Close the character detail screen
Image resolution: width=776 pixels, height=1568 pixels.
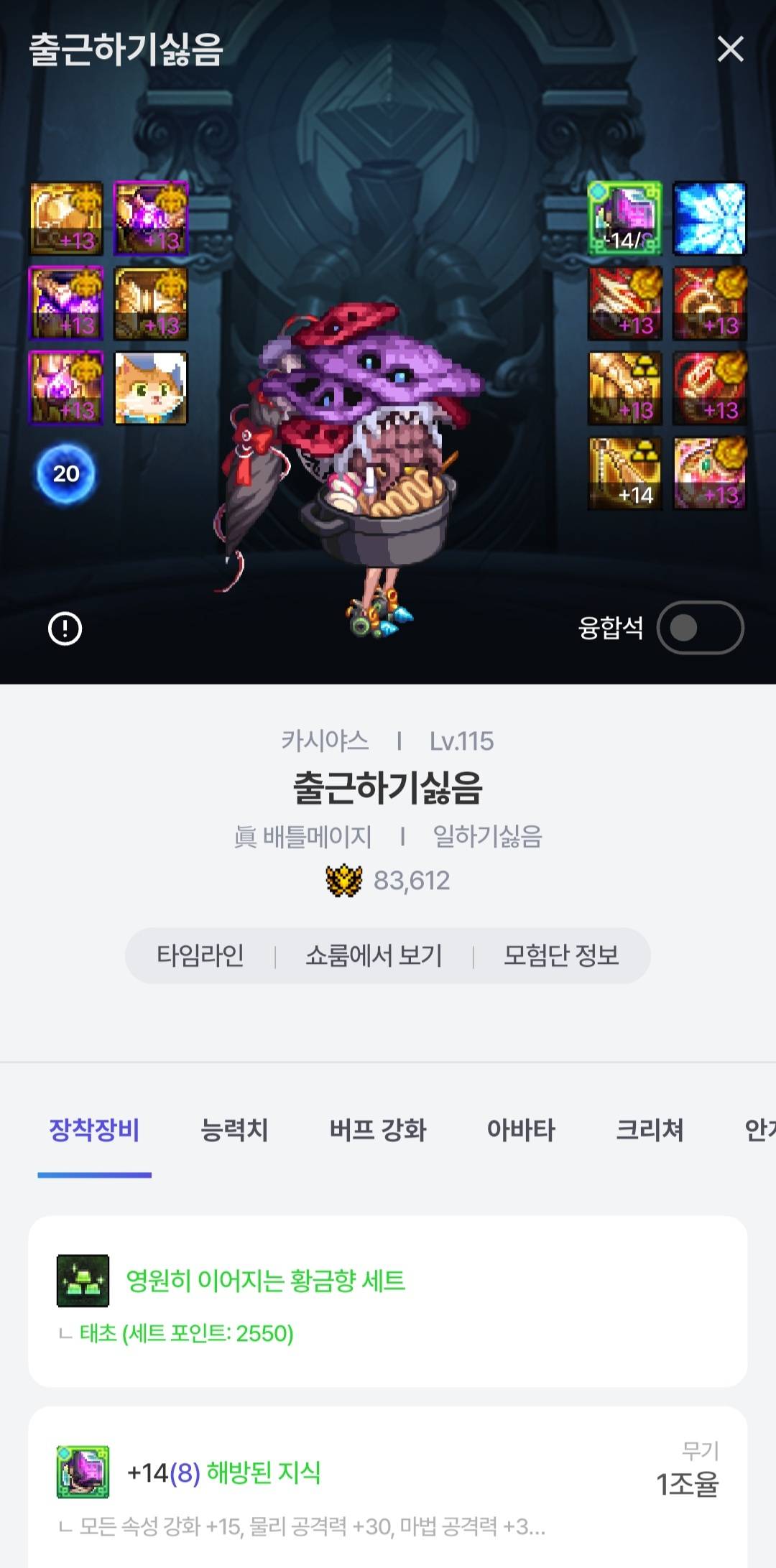click(730, 50)
